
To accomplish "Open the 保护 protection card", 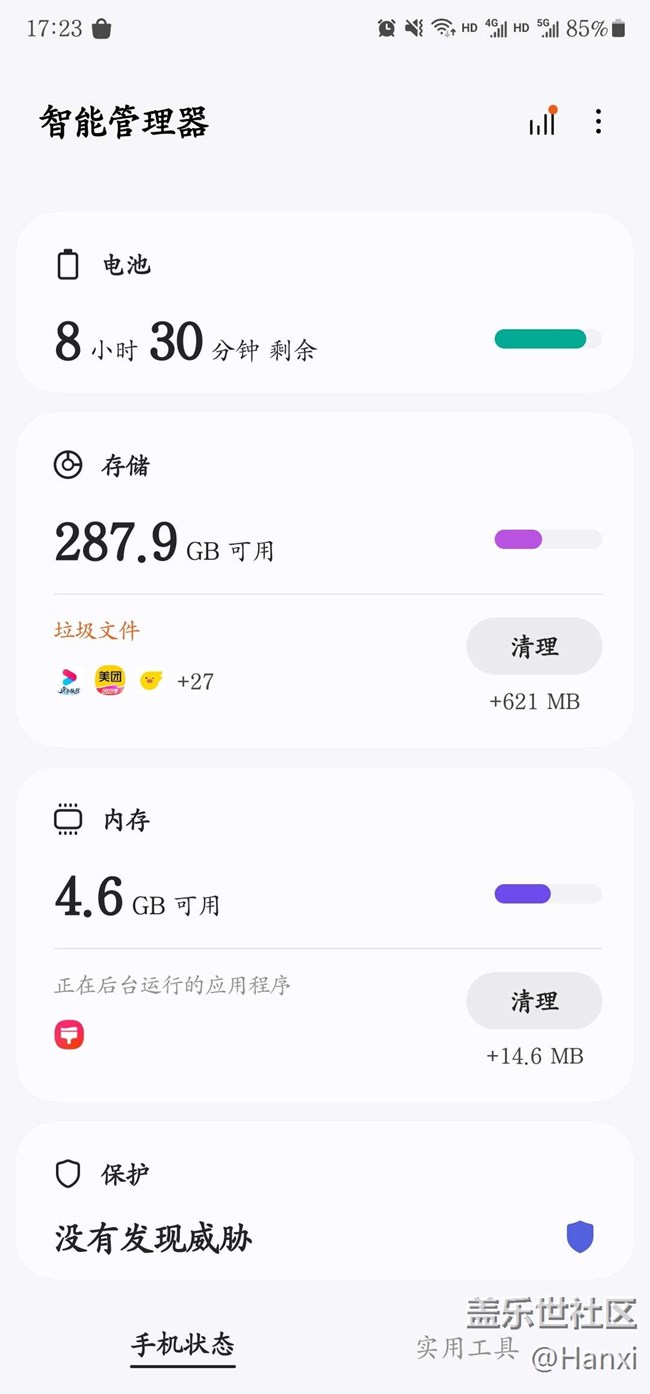I will coord(324,1200).
